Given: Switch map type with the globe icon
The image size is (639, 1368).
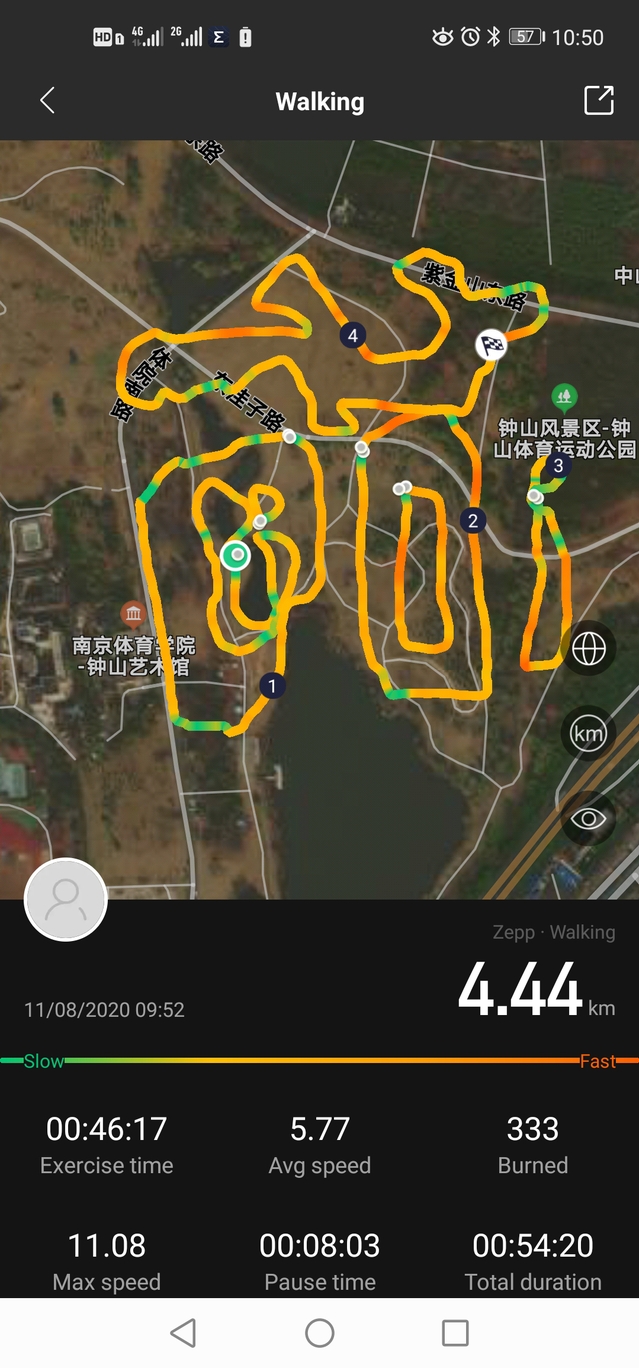Looking at the screenshot, I should [588, 648].
